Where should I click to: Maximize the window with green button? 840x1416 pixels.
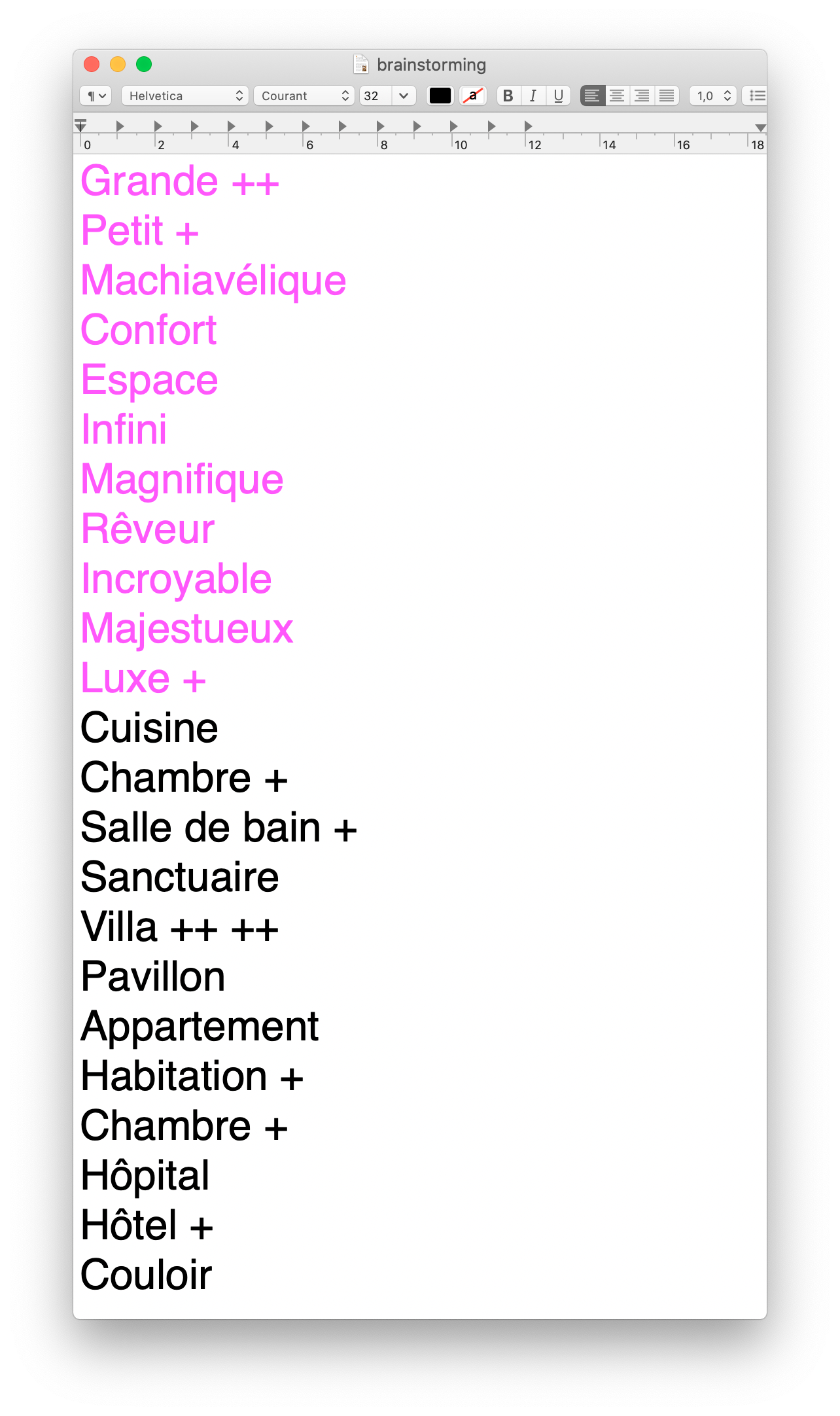[144, 64]
